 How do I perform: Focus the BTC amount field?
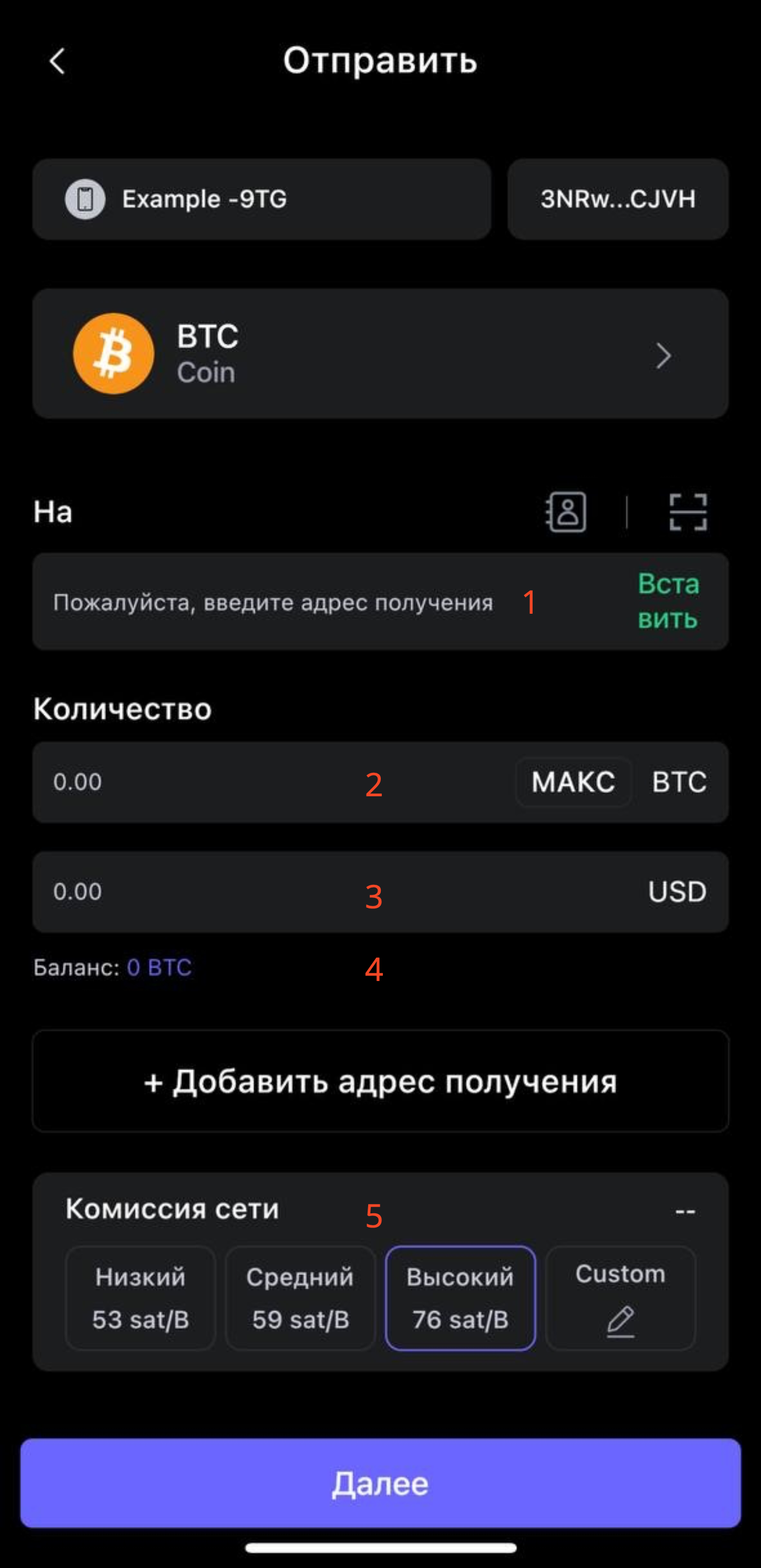click(x=243, y=782)
